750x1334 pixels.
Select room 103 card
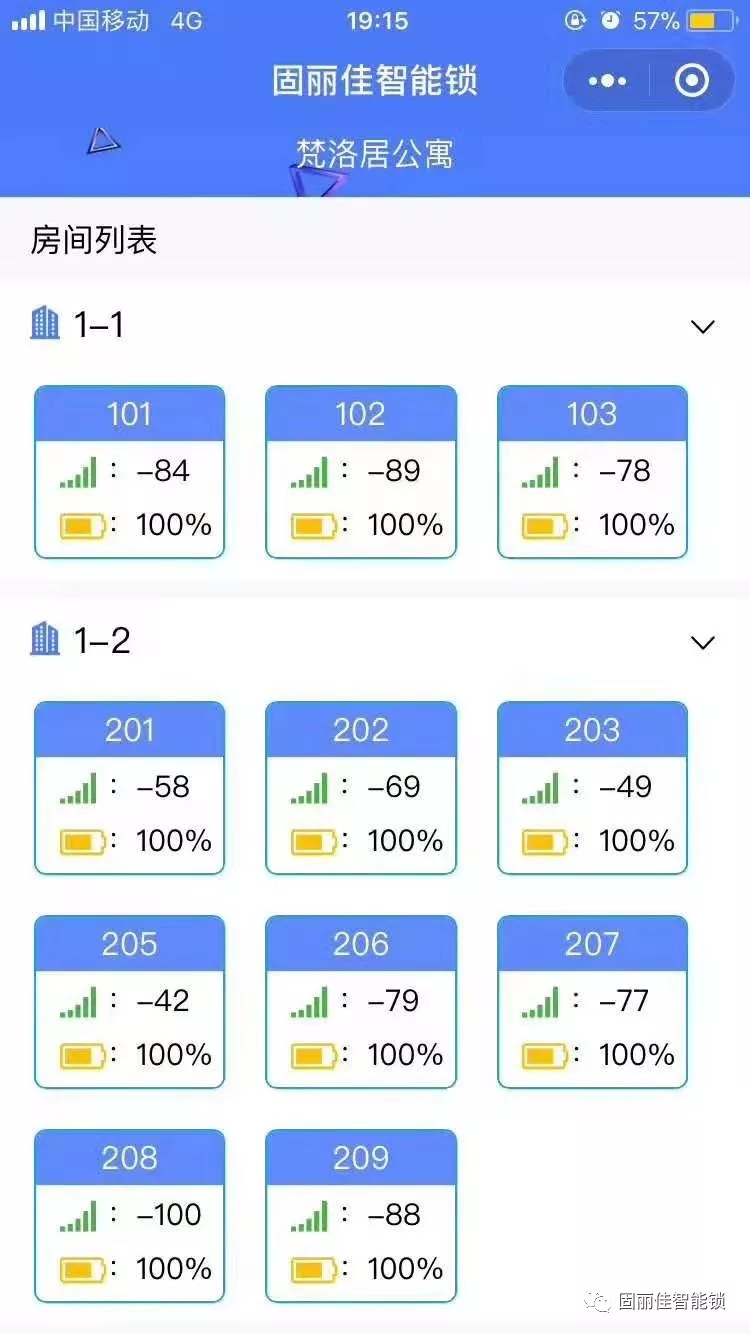pyautogui.click(x=592, y=471)
